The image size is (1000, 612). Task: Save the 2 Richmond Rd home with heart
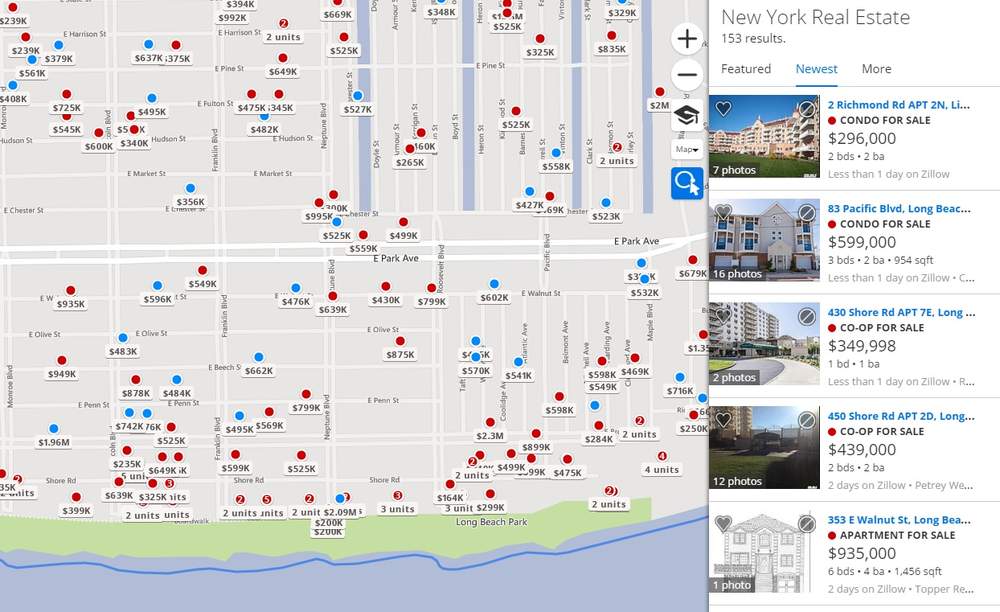tap(723, 108)
